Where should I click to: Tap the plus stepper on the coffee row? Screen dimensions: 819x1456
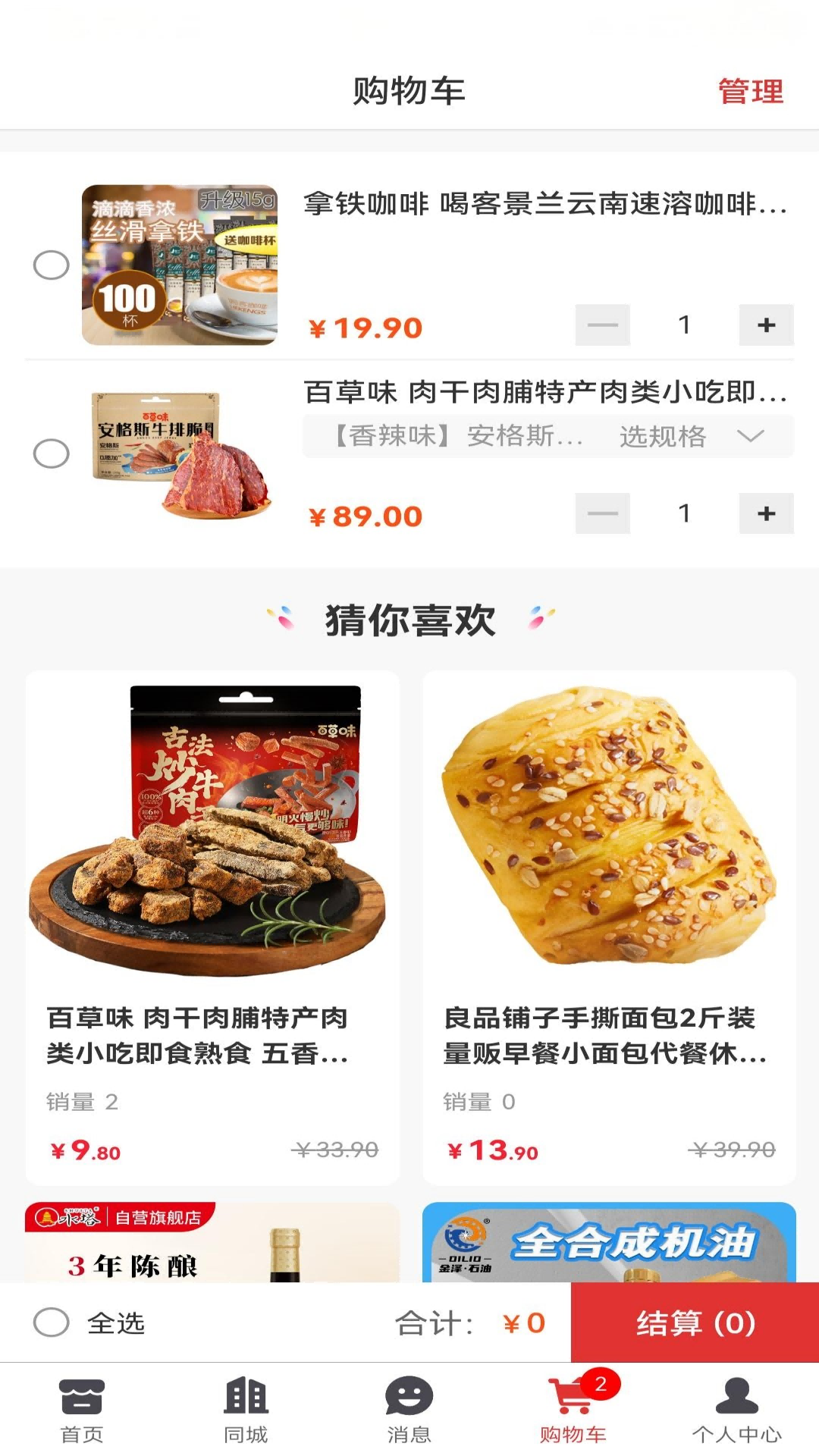(766, 325)
